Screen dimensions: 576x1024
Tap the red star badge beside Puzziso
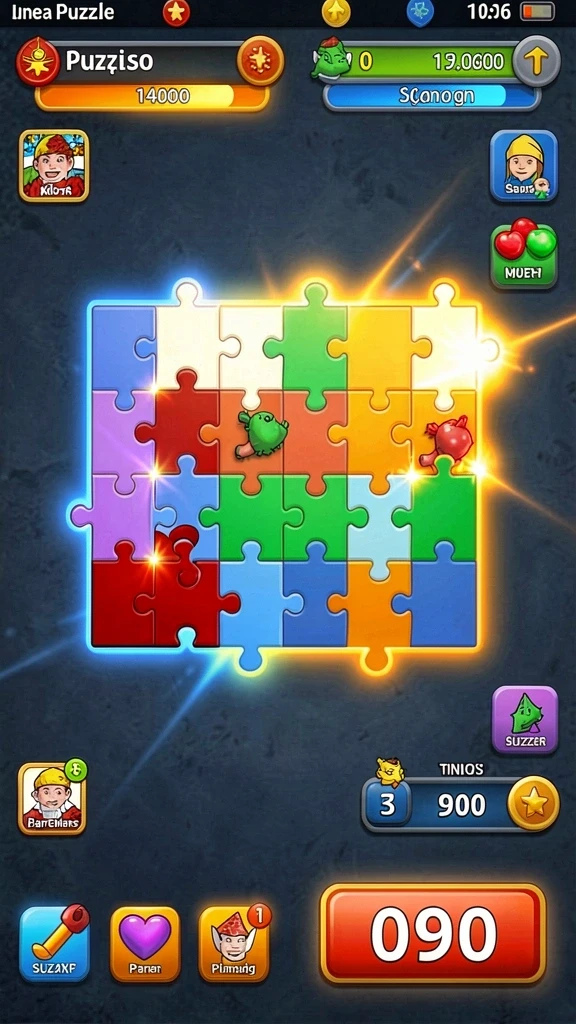click(x=38, y=61)
